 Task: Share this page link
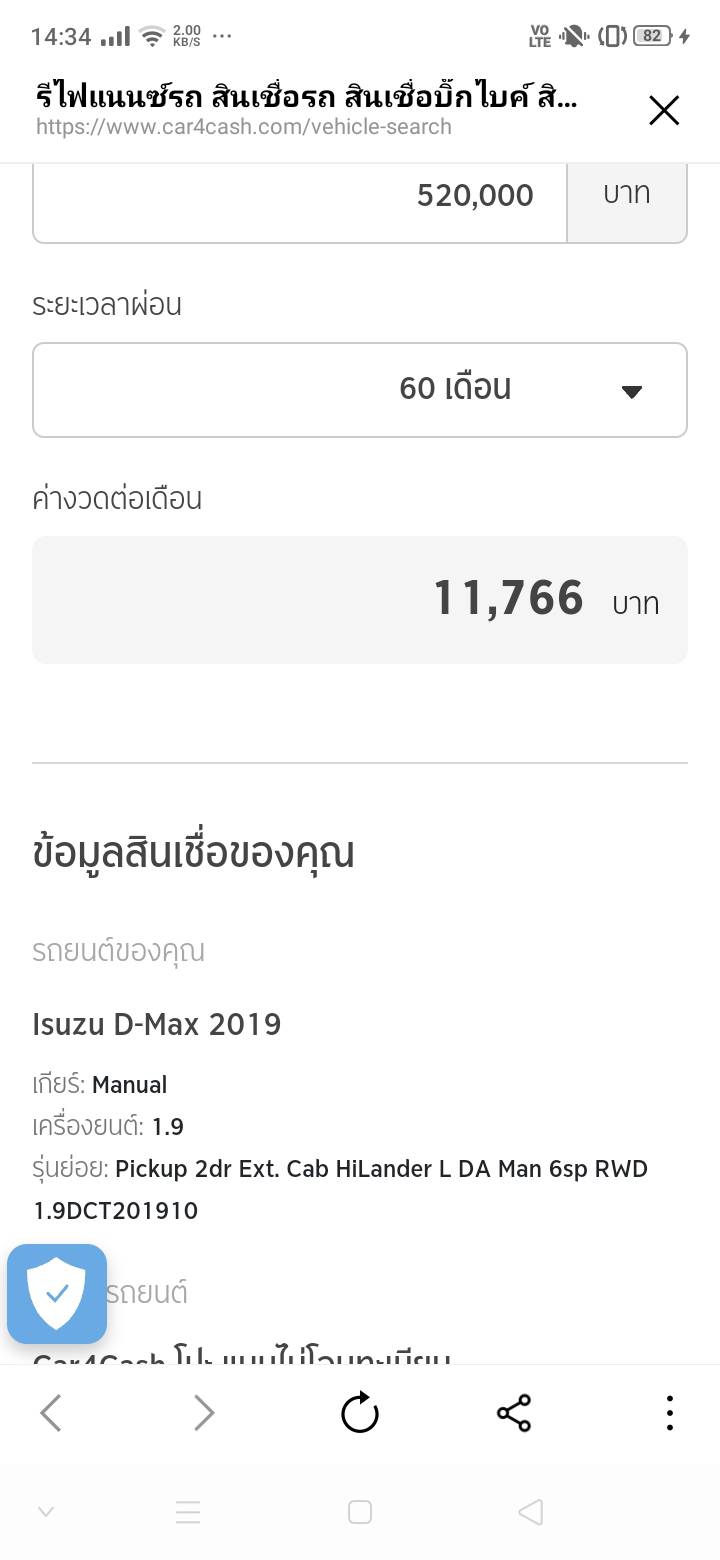[514, 1413]
